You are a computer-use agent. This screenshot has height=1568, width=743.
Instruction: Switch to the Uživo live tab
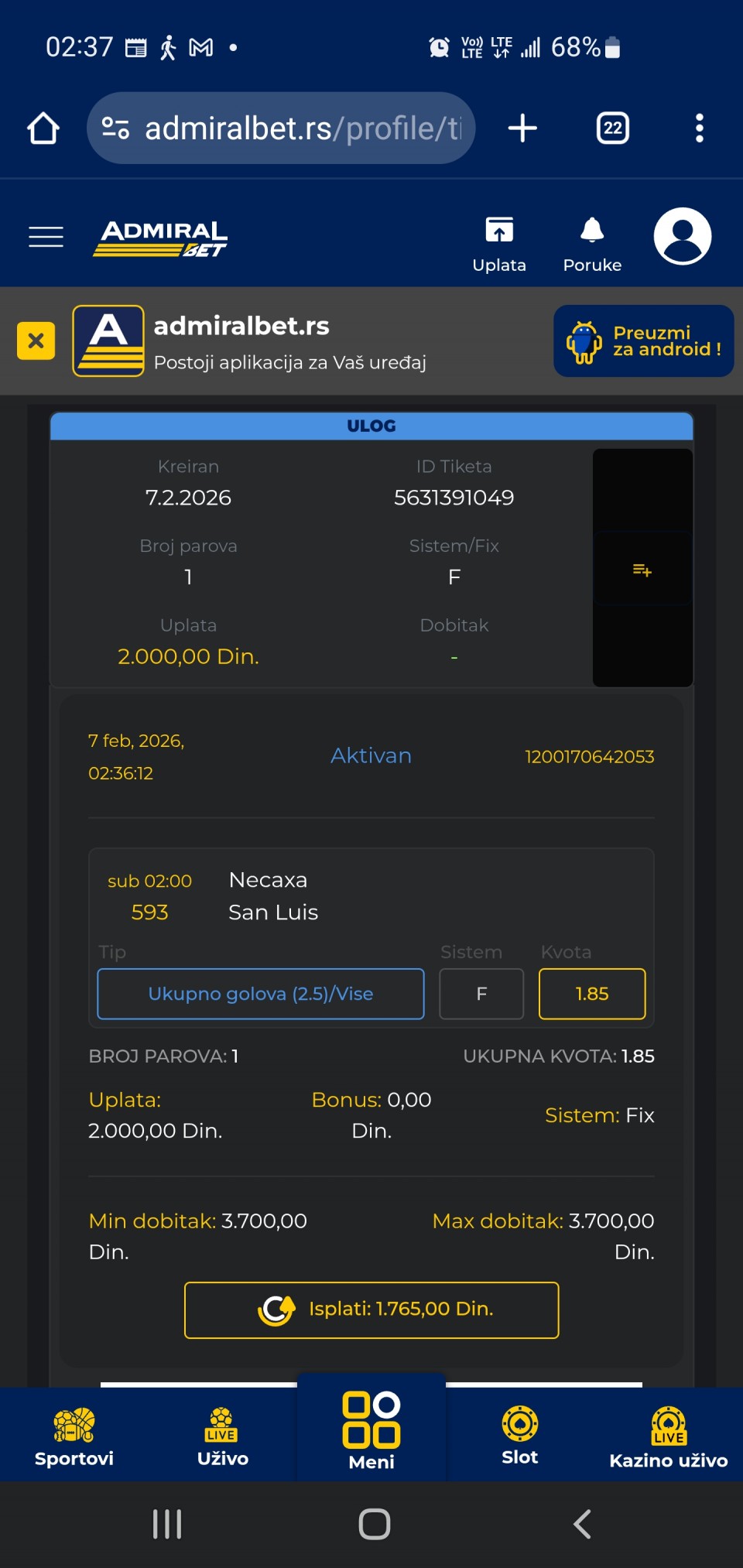(222, 1437)
